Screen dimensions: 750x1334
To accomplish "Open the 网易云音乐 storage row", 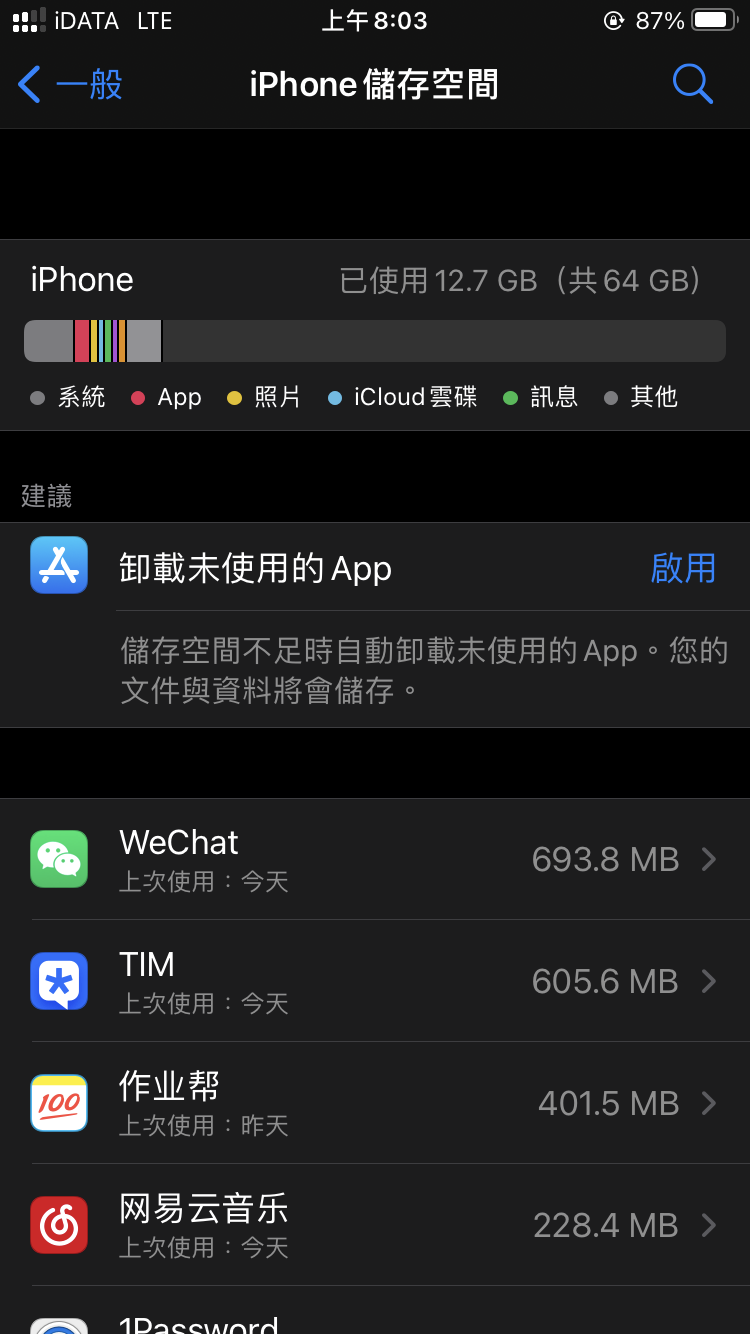I will point(375,1225).
